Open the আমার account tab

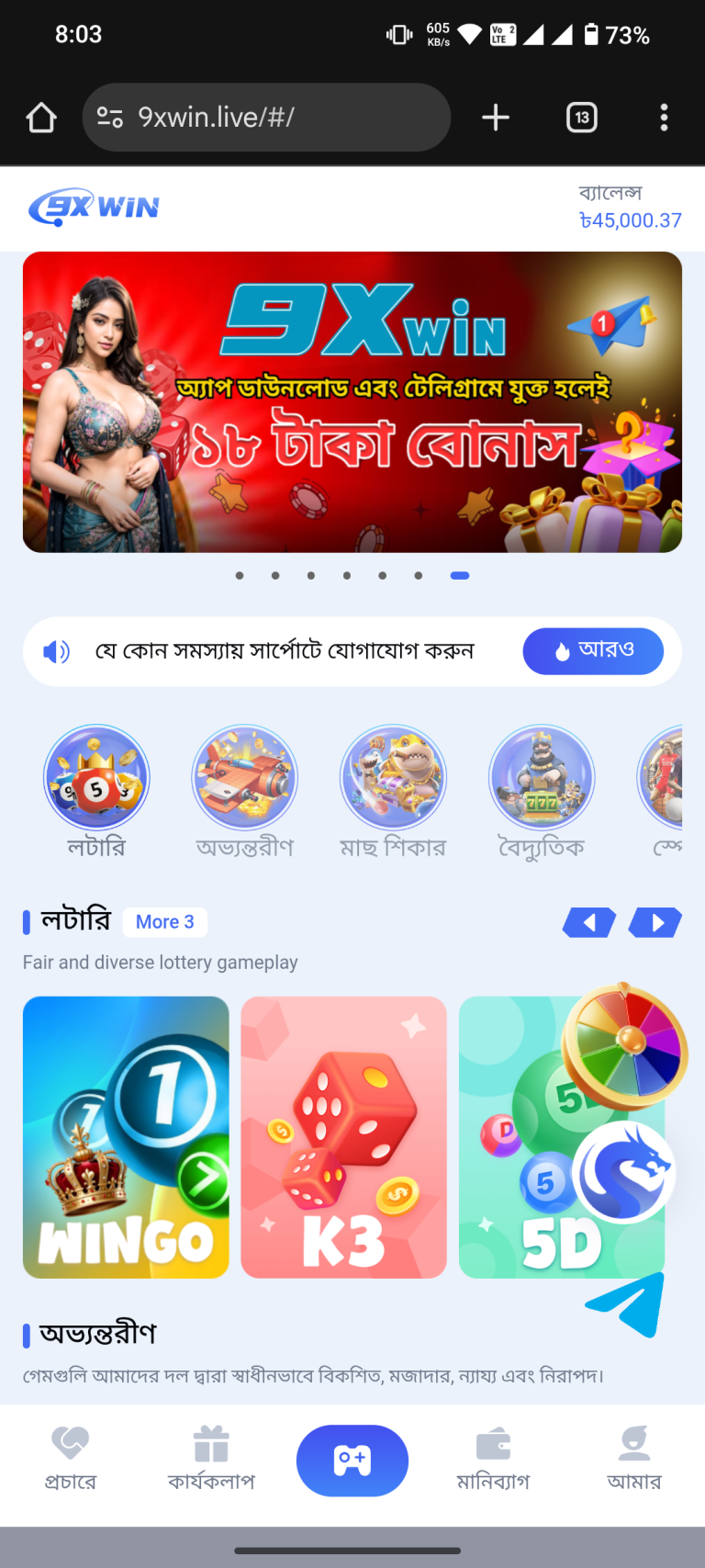633,1459
